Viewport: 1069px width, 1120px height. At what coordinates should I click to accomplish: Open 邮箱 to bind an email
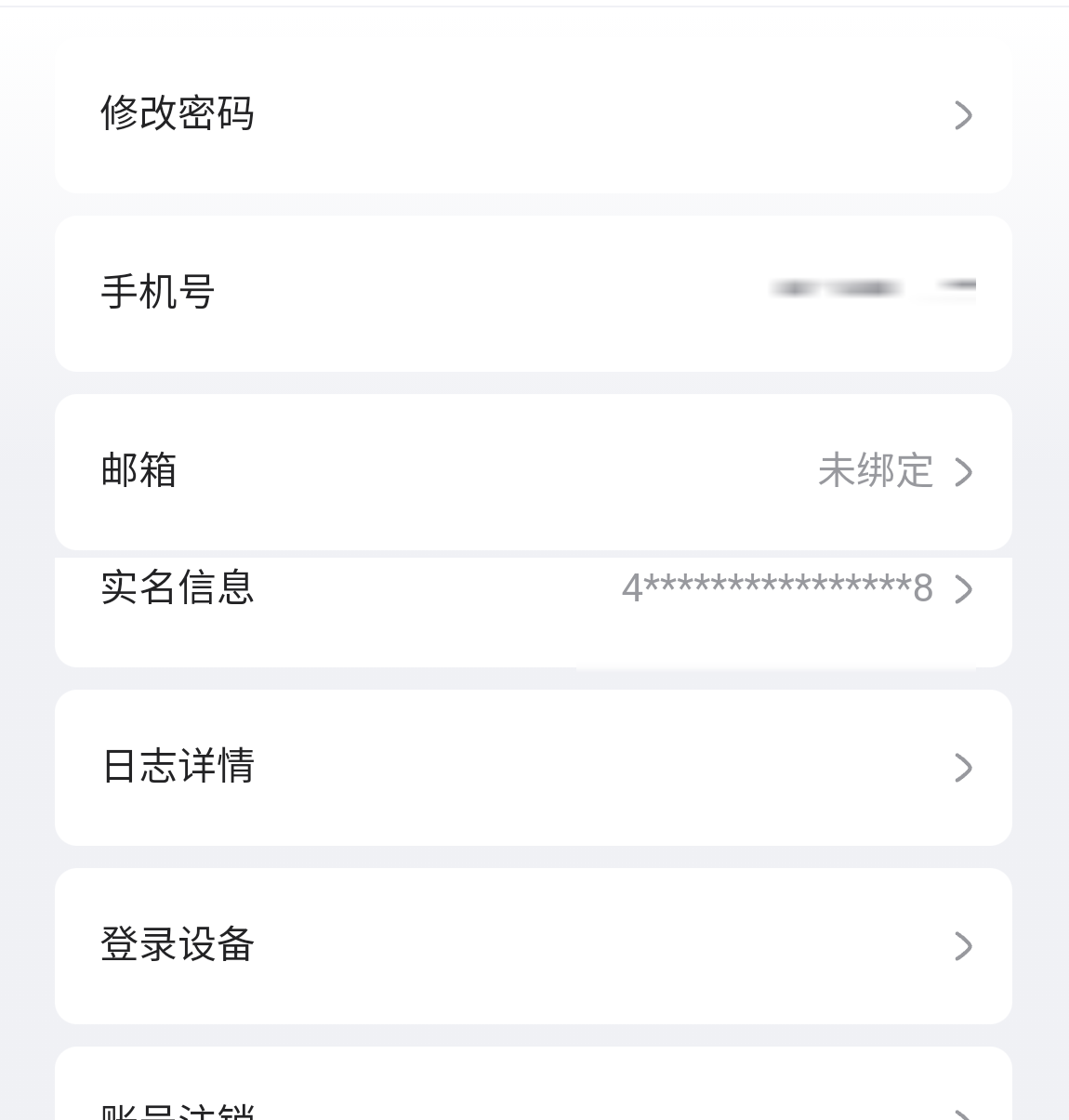[x=533, y=471]
